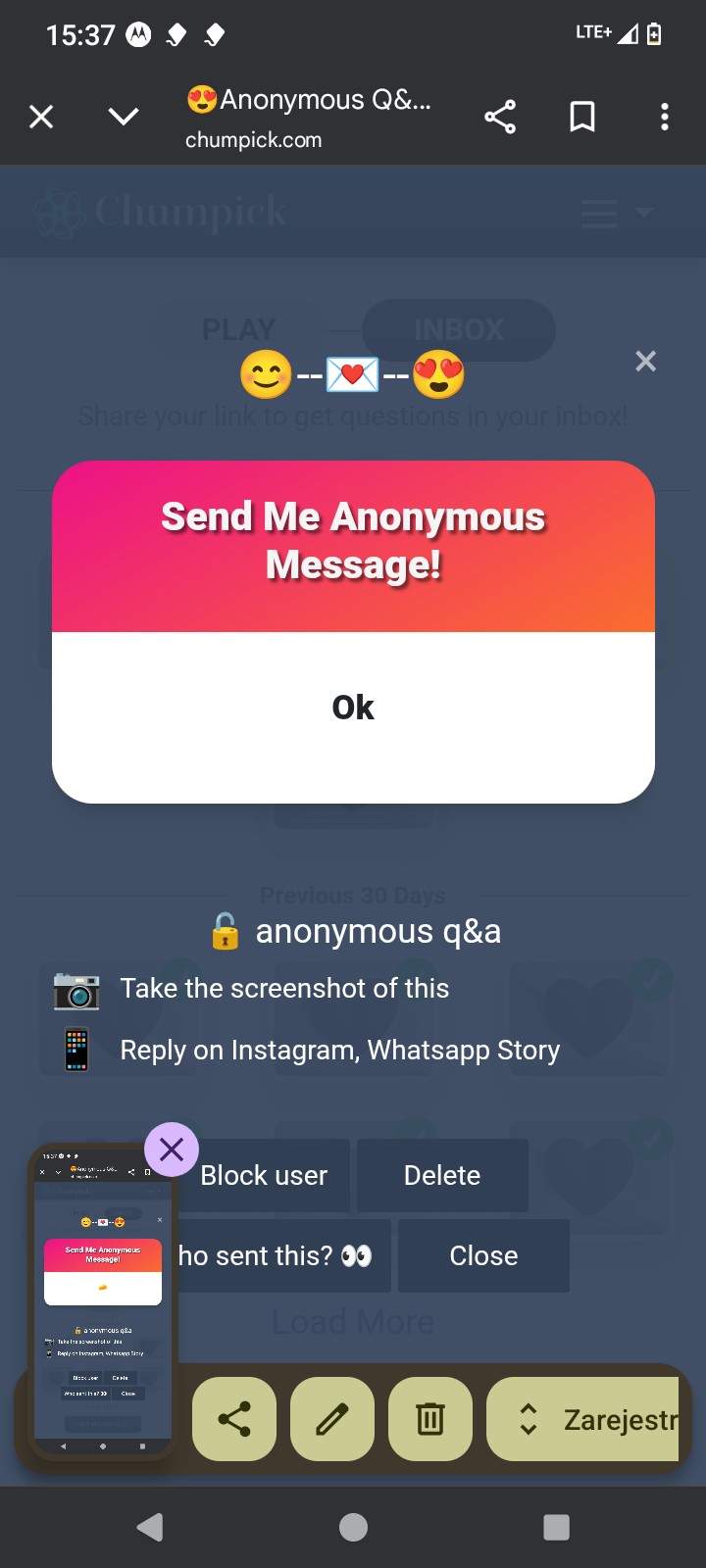
Task: Tap the Zarejestr screenshot option
Action: (x=583, y=1419)
